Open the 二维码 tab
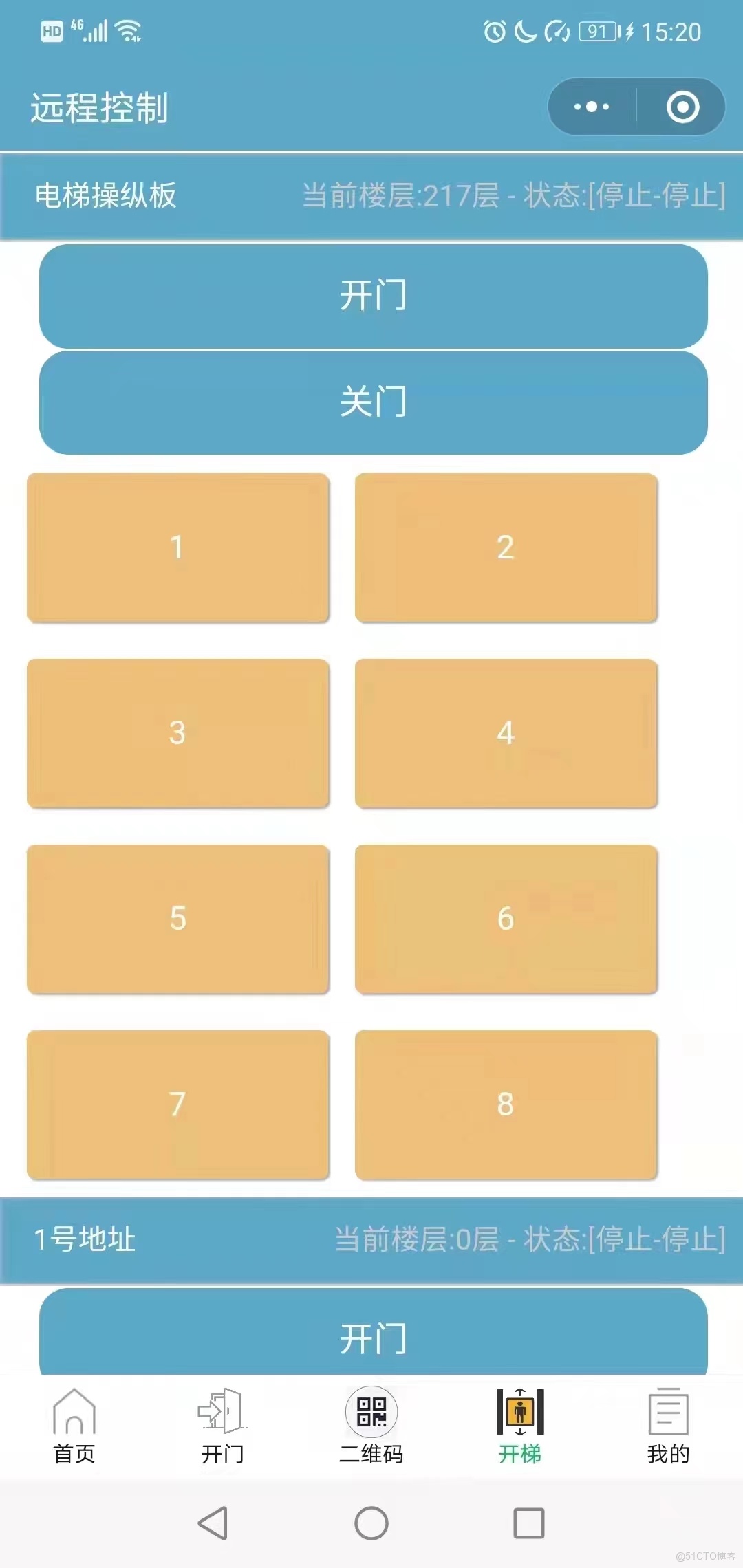This screenshot has width=743, height=1568. coord(371,1426)
